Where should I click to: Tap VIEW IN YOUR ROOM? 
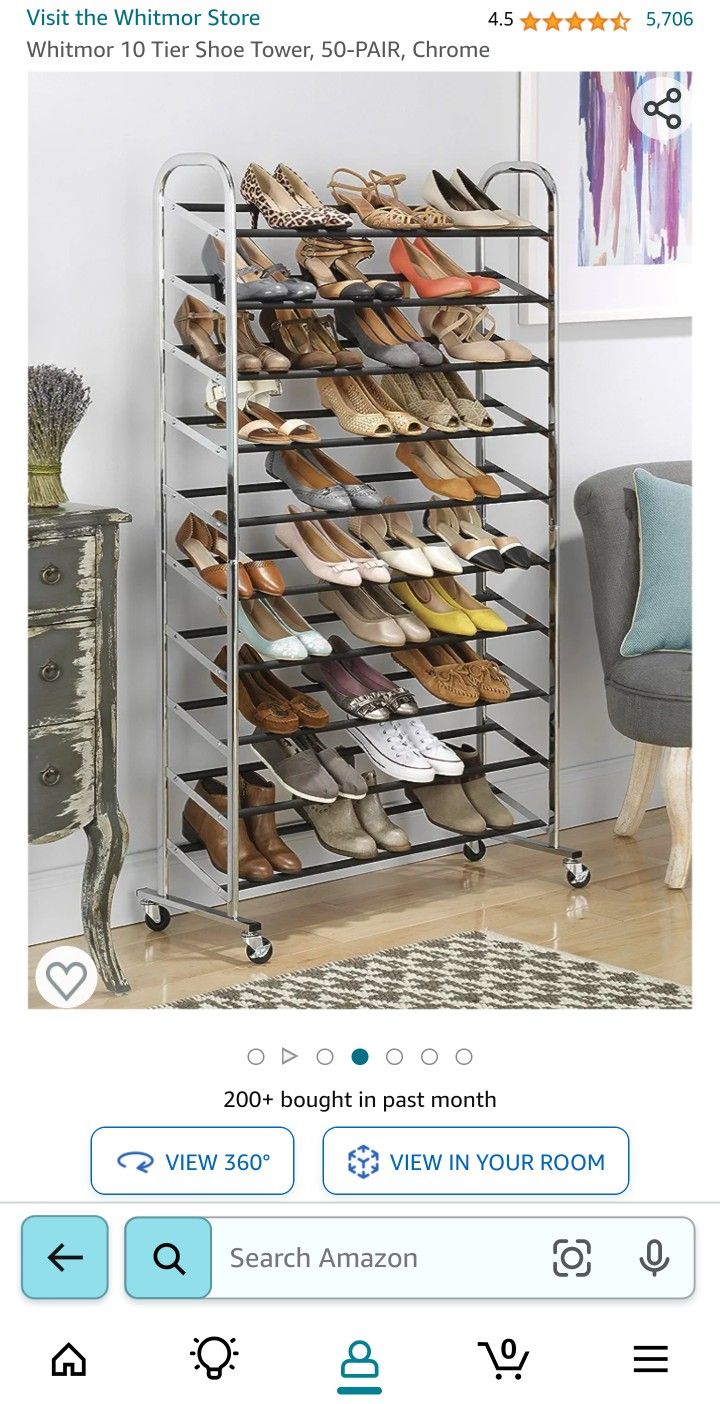[x=475, y=1160]
